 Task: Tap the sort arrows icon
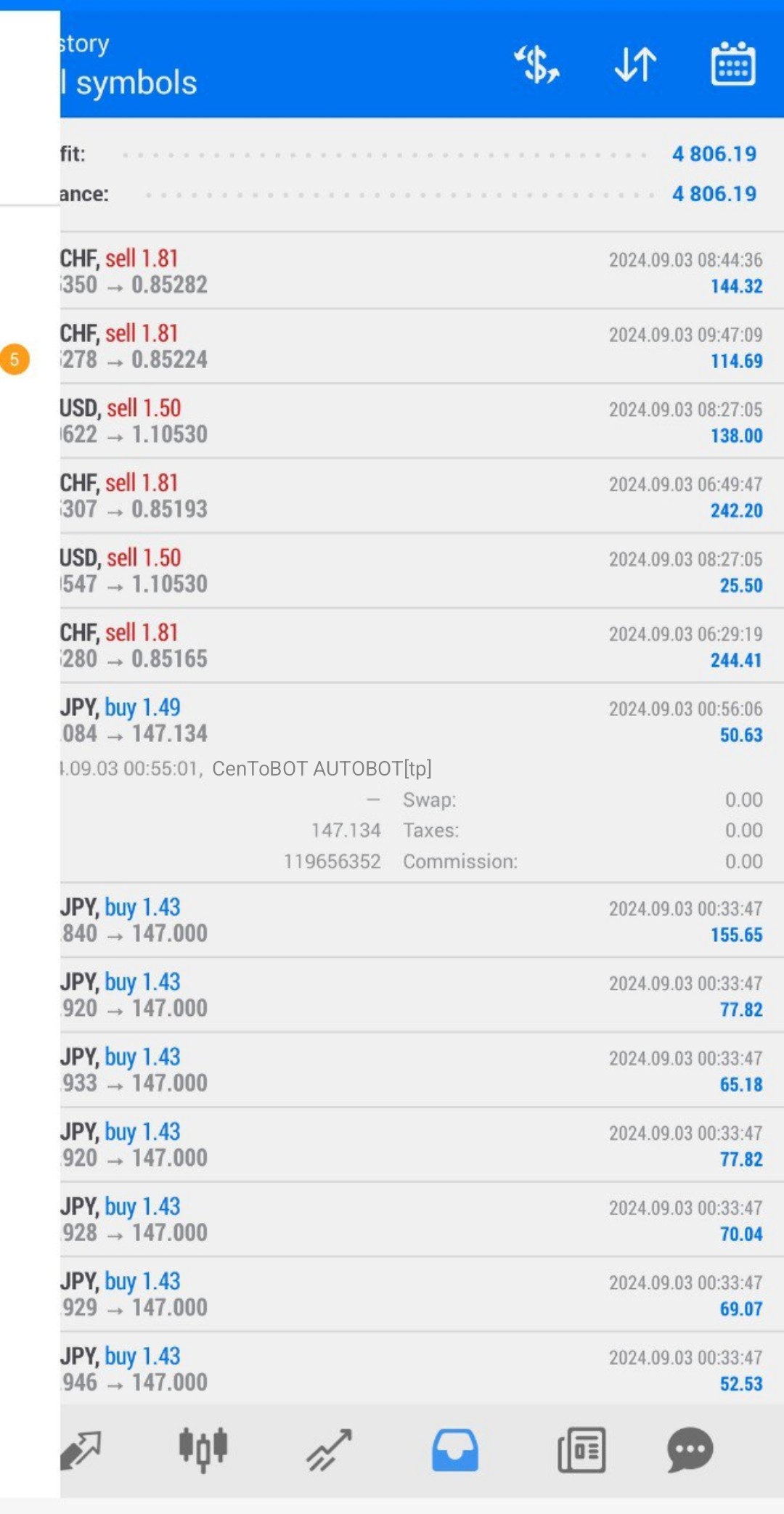pyautogui.click(x=635, y=64)
